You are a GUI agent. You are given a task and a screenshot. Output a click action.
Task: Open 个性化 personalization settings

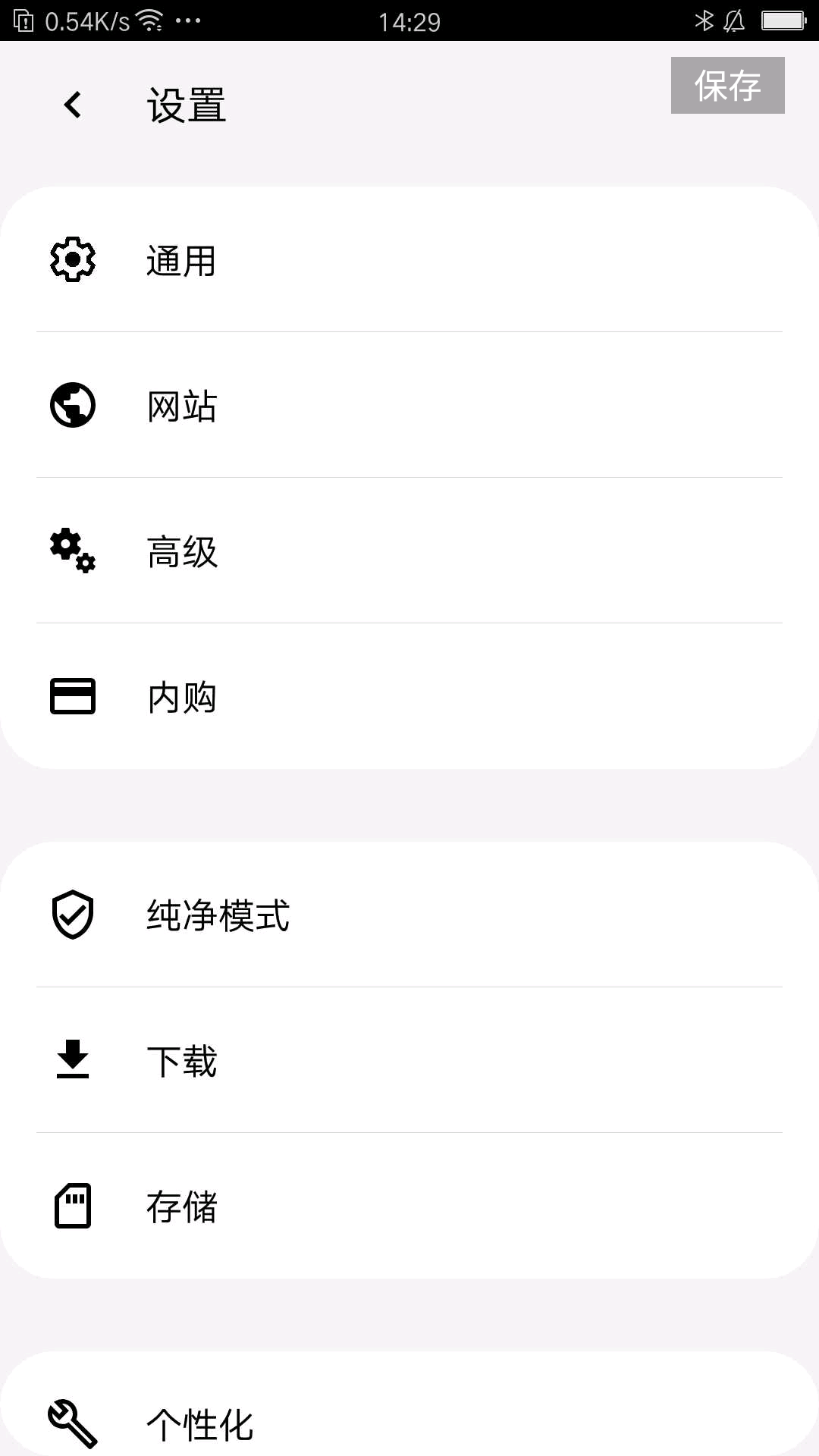pyautogui.click(x=409, y=1423)
